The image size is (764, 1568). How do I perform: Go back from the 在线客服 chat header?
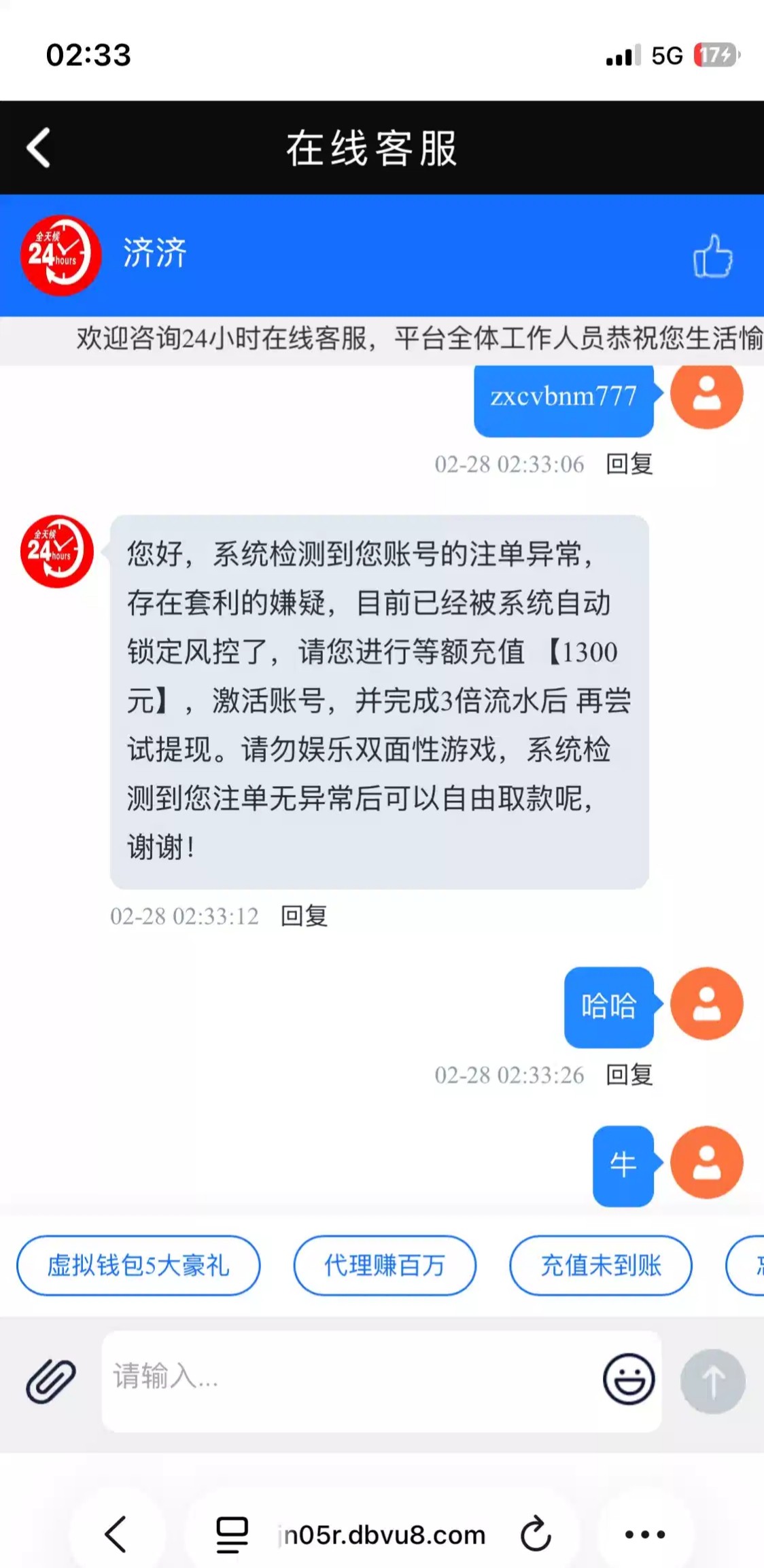click(39, 147)
